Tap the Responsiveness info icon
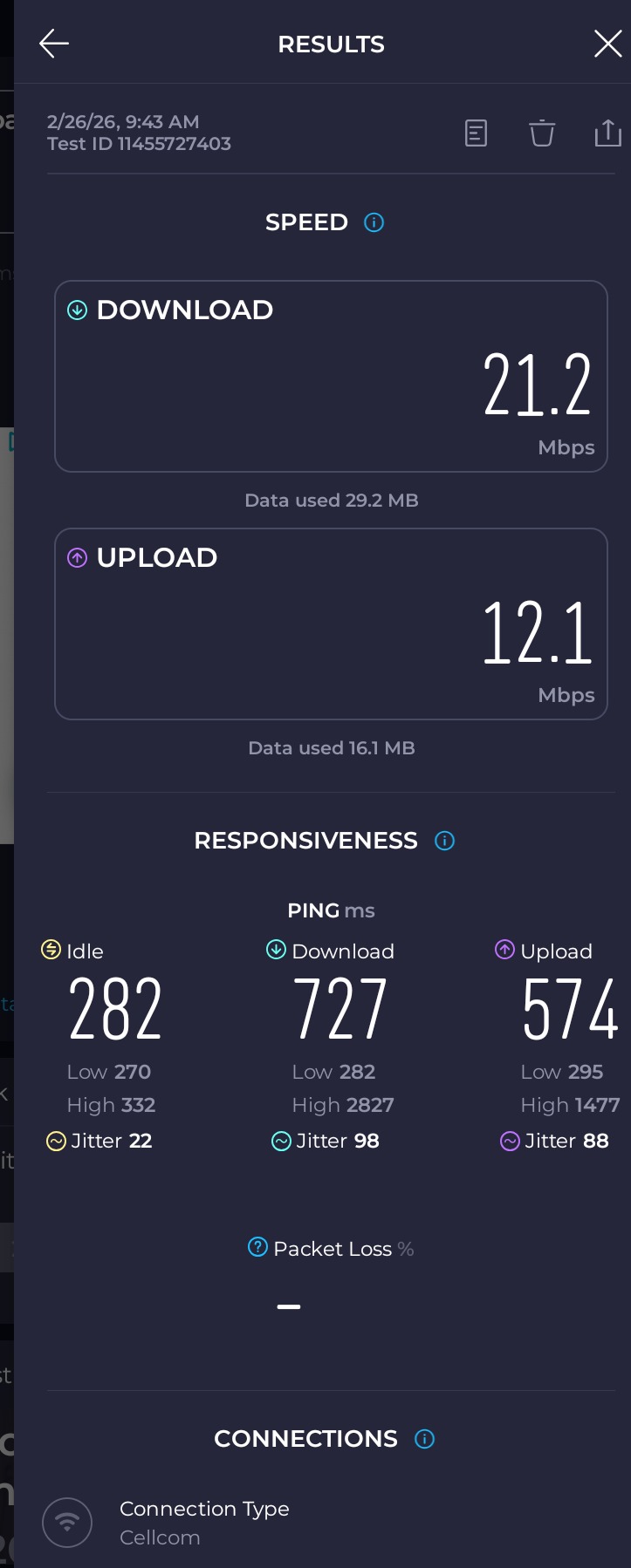 (444, 841)
